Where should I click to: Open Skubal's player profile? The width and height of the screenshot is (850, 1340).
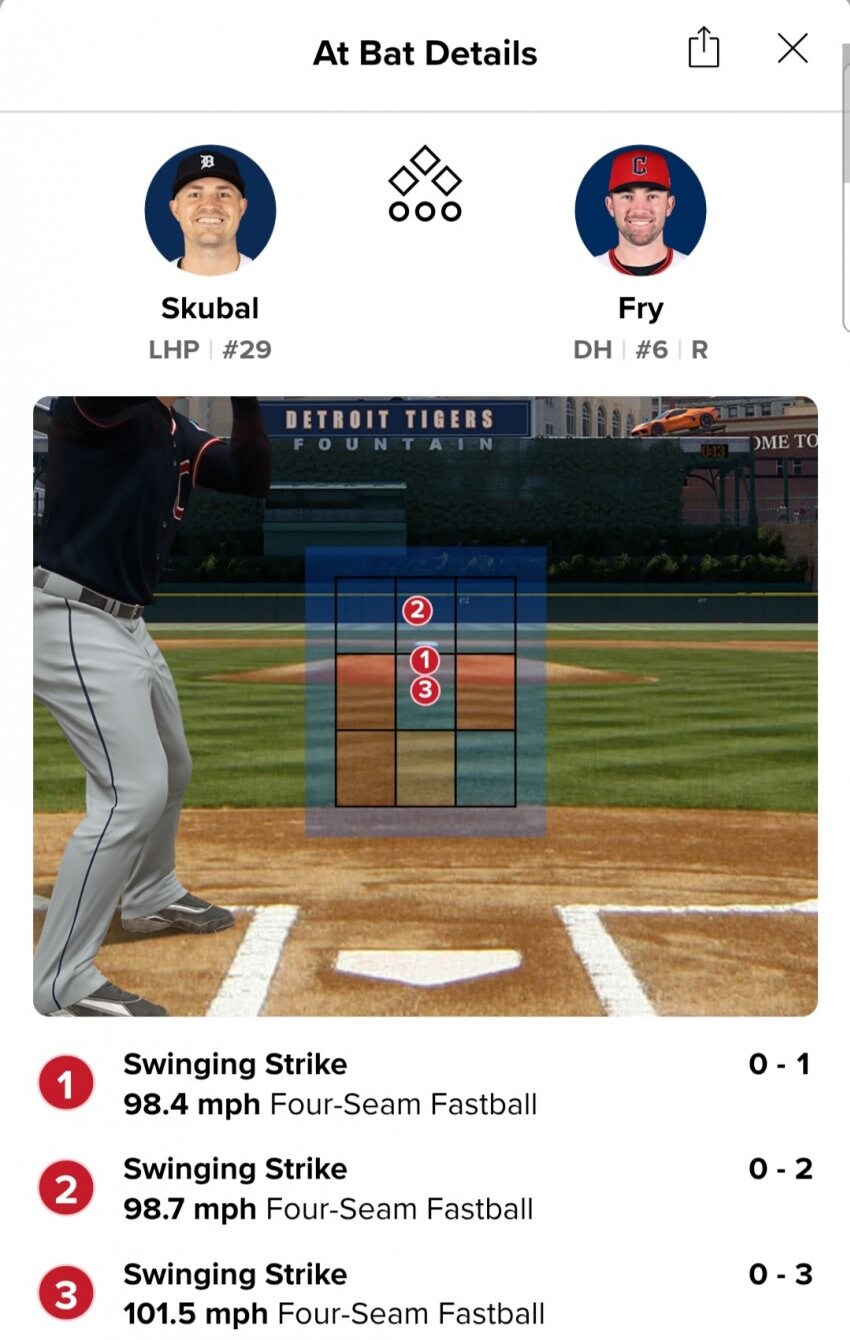point(210,210)
